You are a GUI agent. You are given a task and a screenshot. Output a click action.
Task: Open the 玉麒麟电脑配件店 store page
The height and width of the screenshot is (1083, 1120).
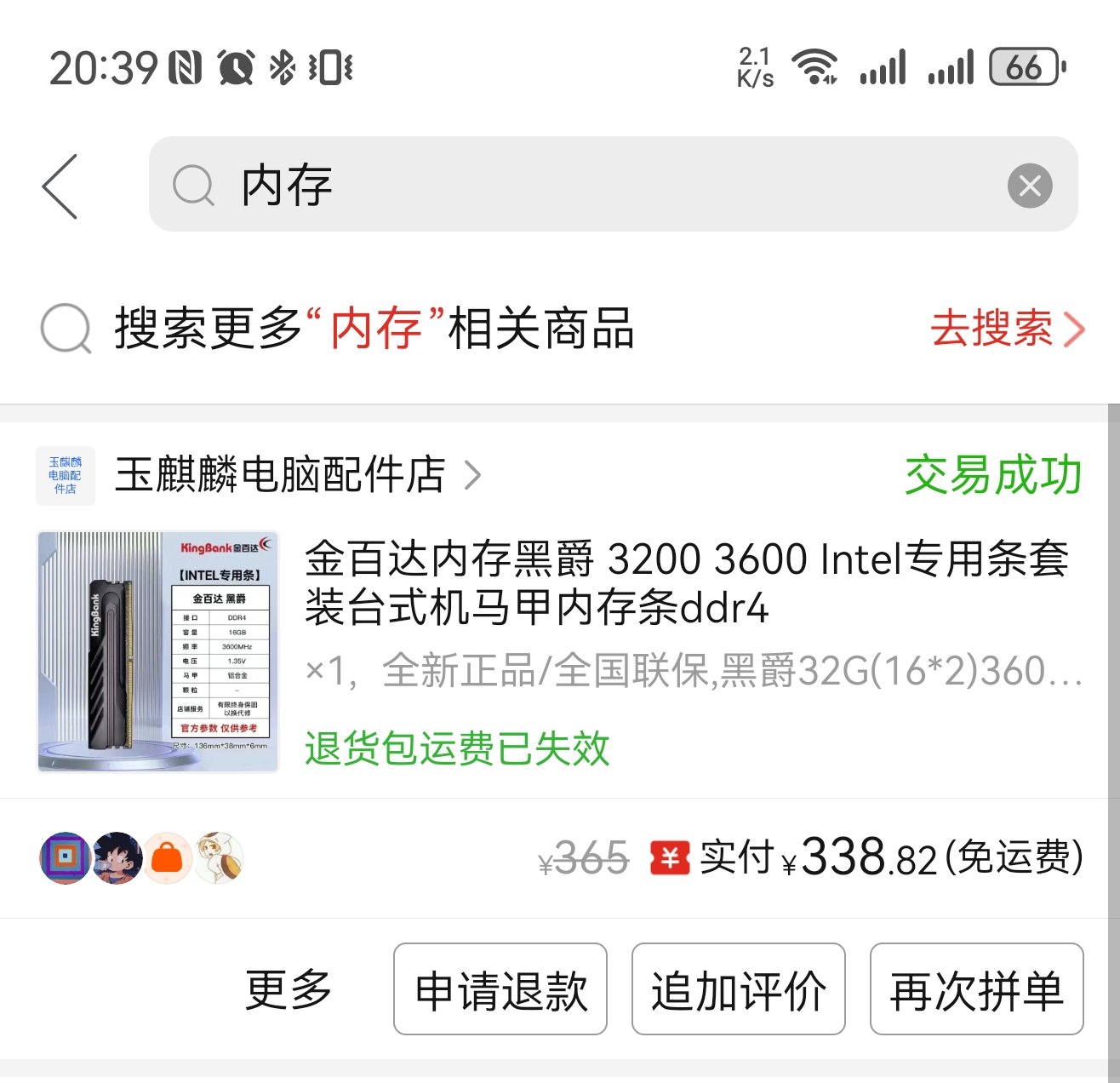281,475
